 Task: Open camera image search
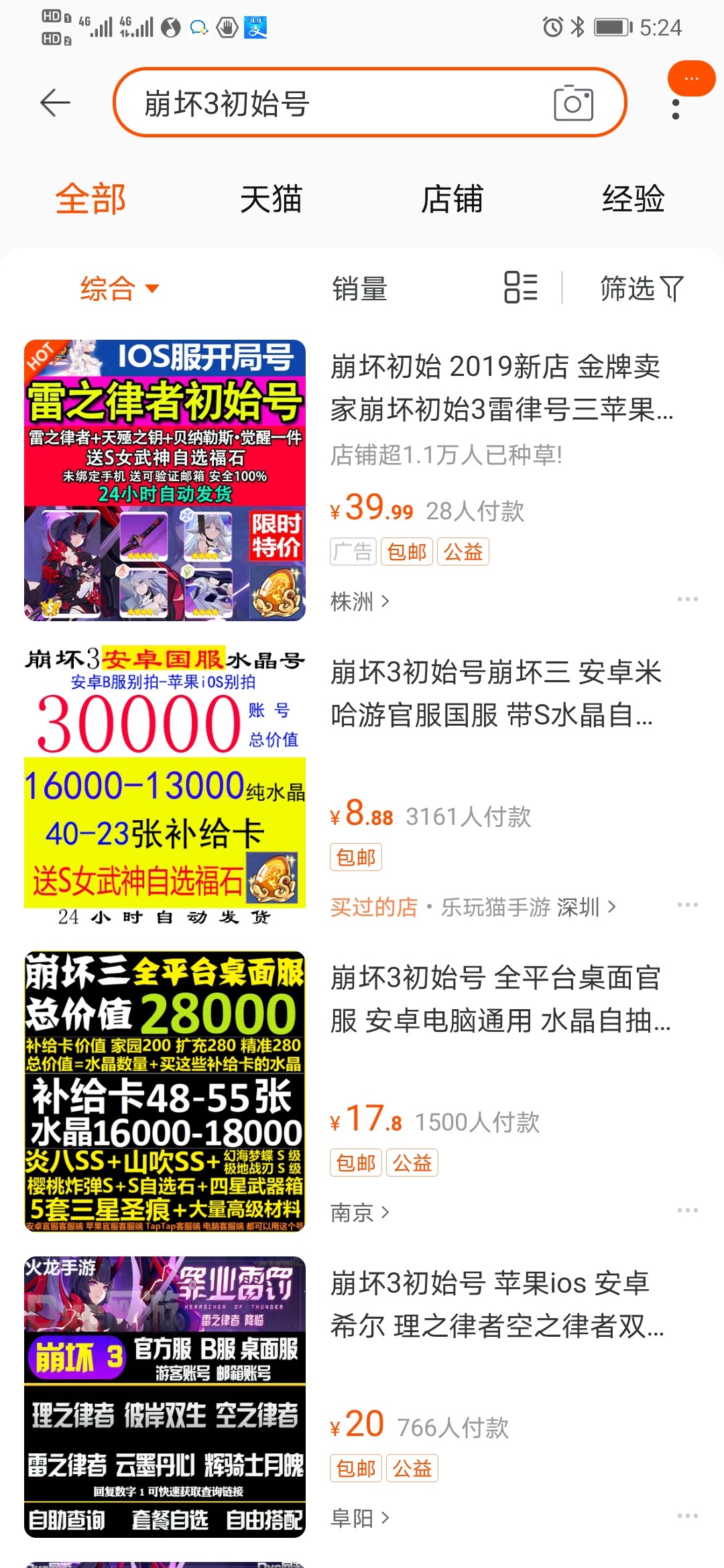point(573,103)
